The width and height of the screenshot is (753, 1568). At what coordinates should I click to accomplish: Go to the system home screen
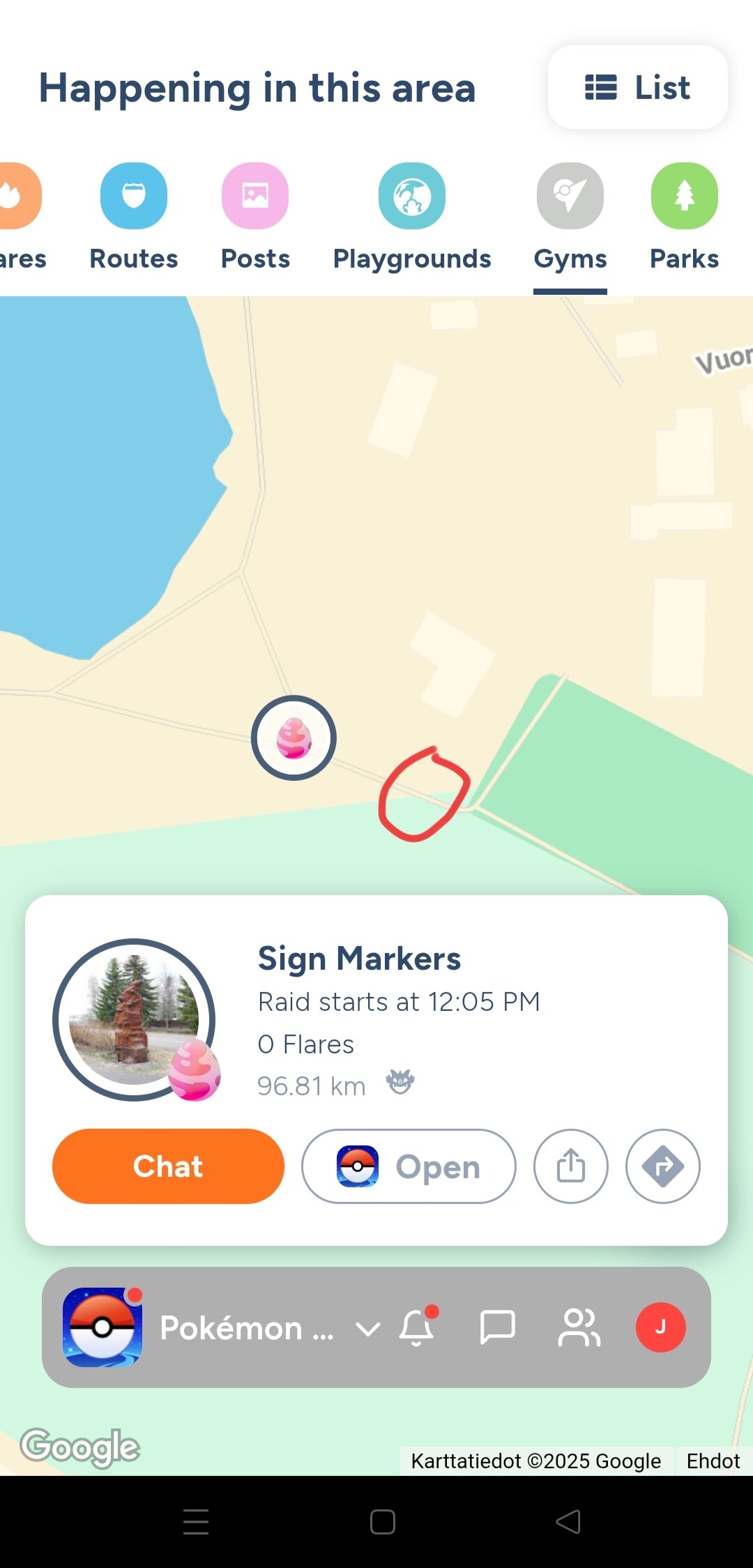point(383,1521)
